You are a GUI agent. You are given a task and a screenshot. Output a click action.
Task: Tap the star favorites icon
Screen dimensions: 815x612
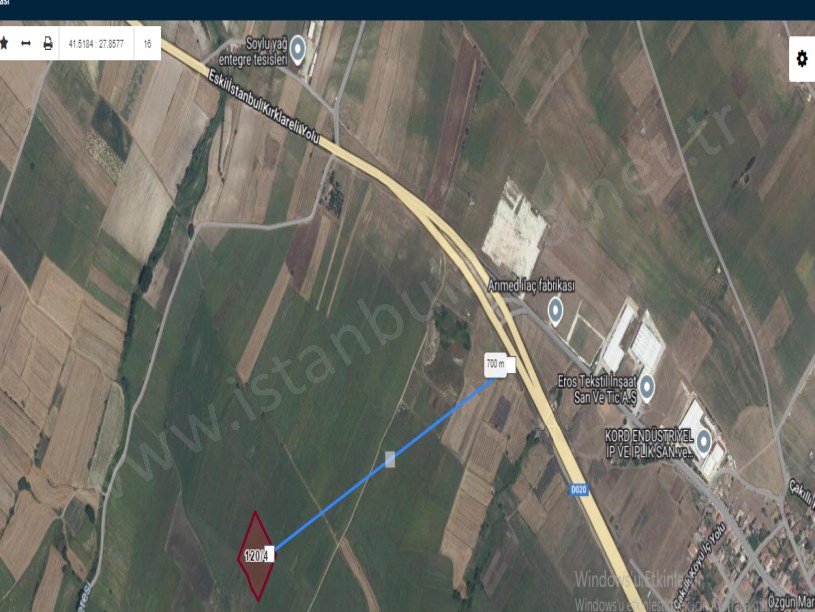4,44
